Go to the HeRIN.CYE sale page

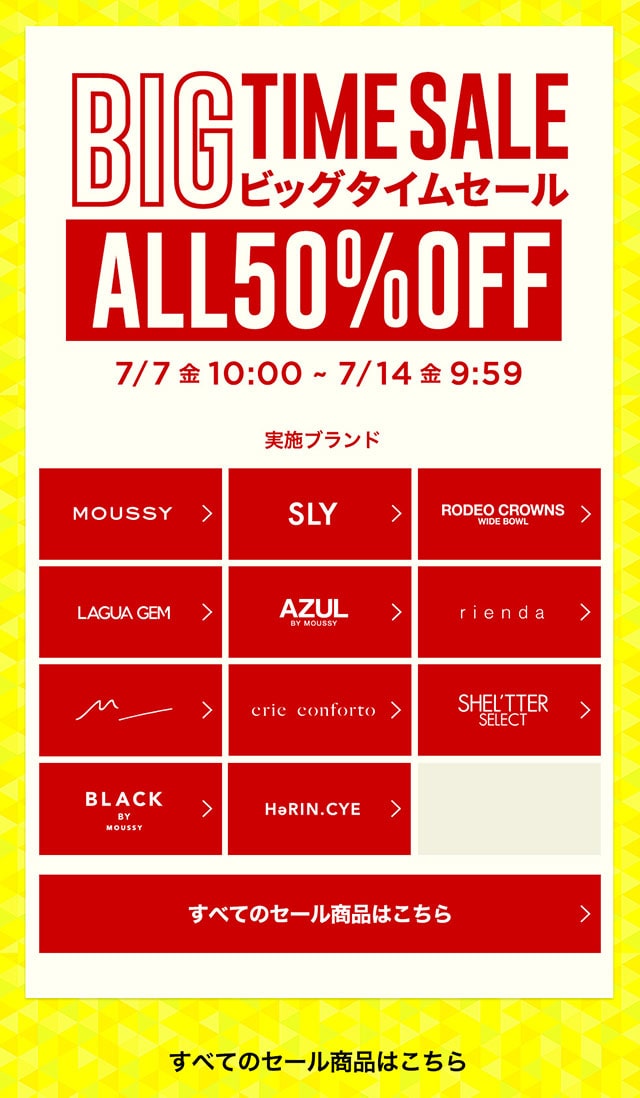[x=319, y=808]
